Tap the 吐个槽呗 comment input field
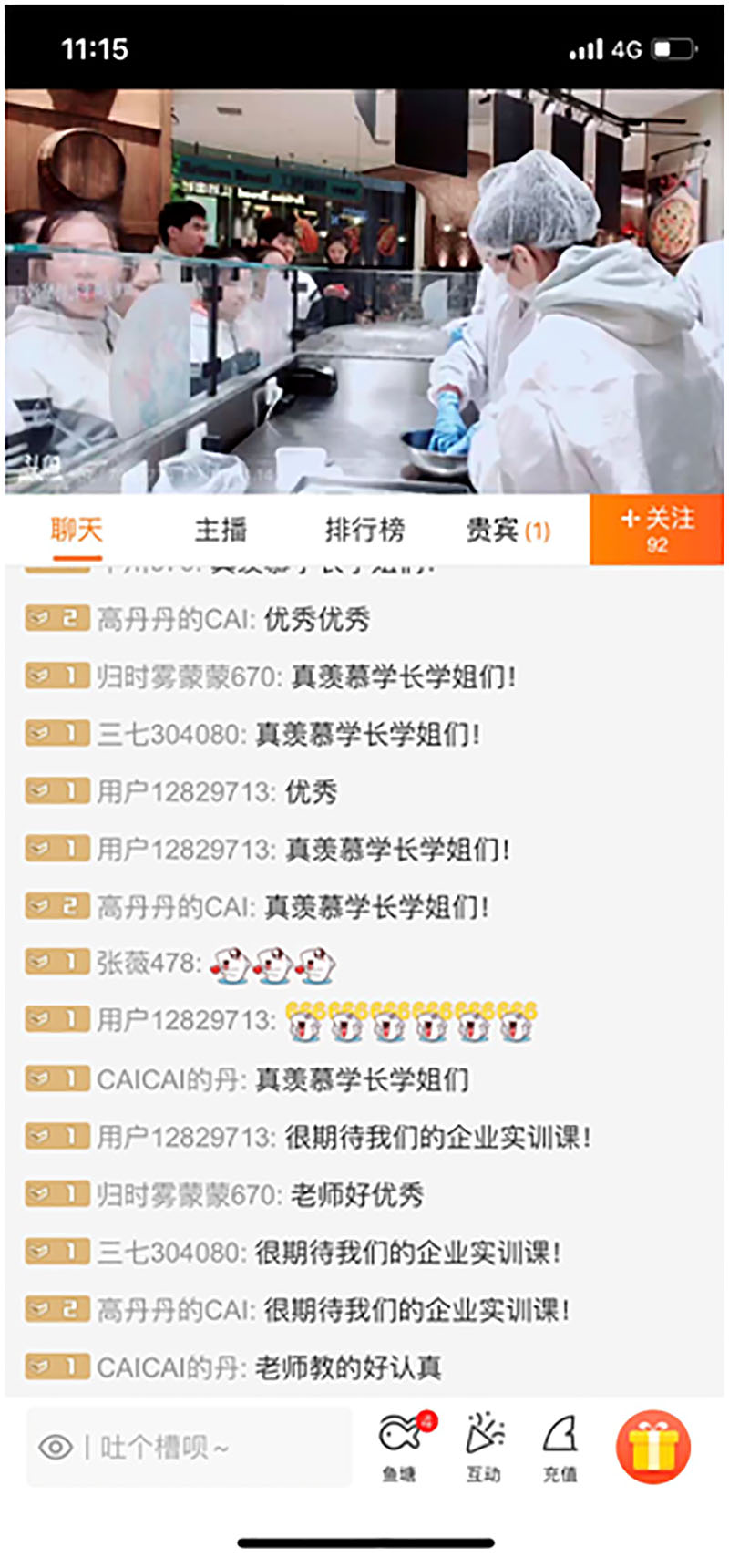Viewport: 729px width, 1568px height. (x=210, y=1447)
